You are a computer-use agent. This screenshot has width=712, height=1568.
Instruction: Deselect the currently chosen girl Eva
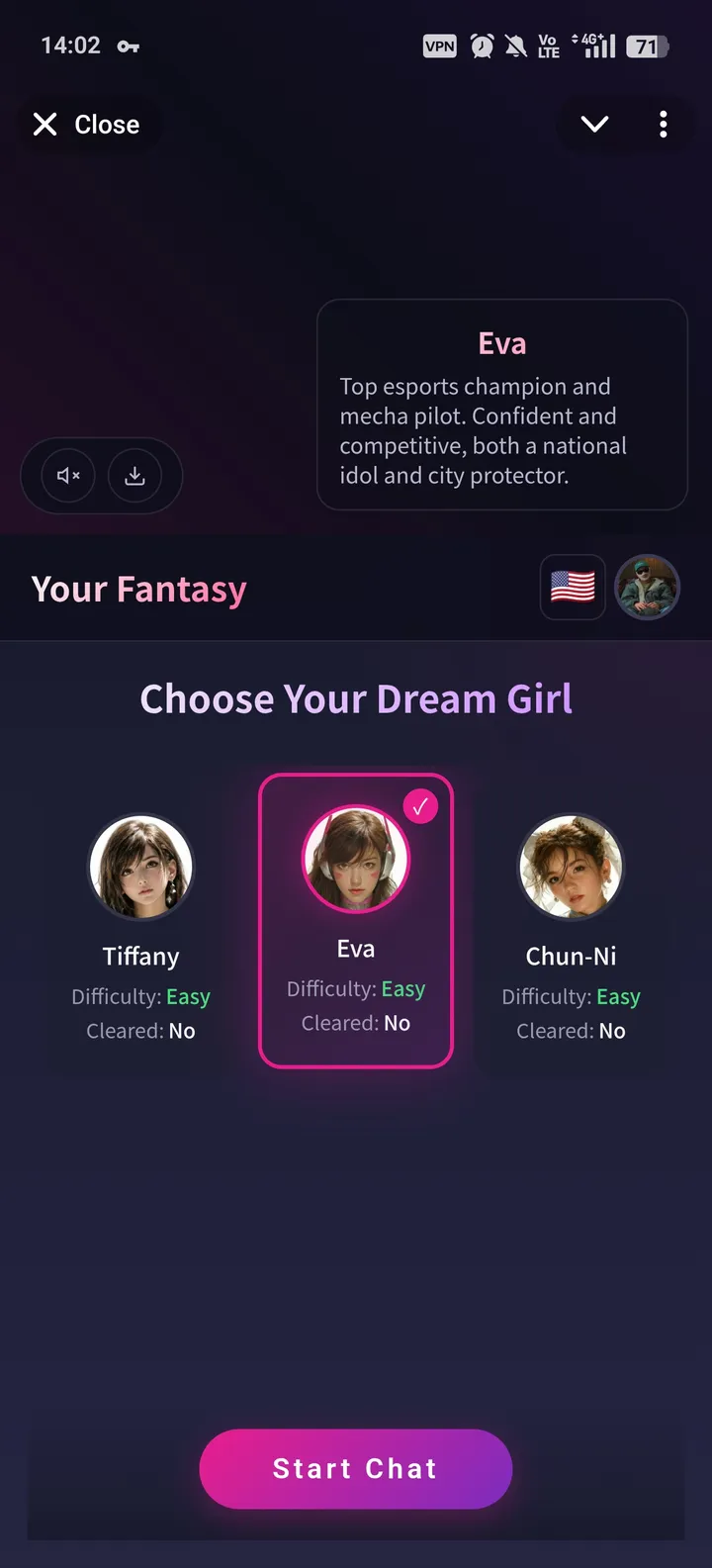[356, 920]
